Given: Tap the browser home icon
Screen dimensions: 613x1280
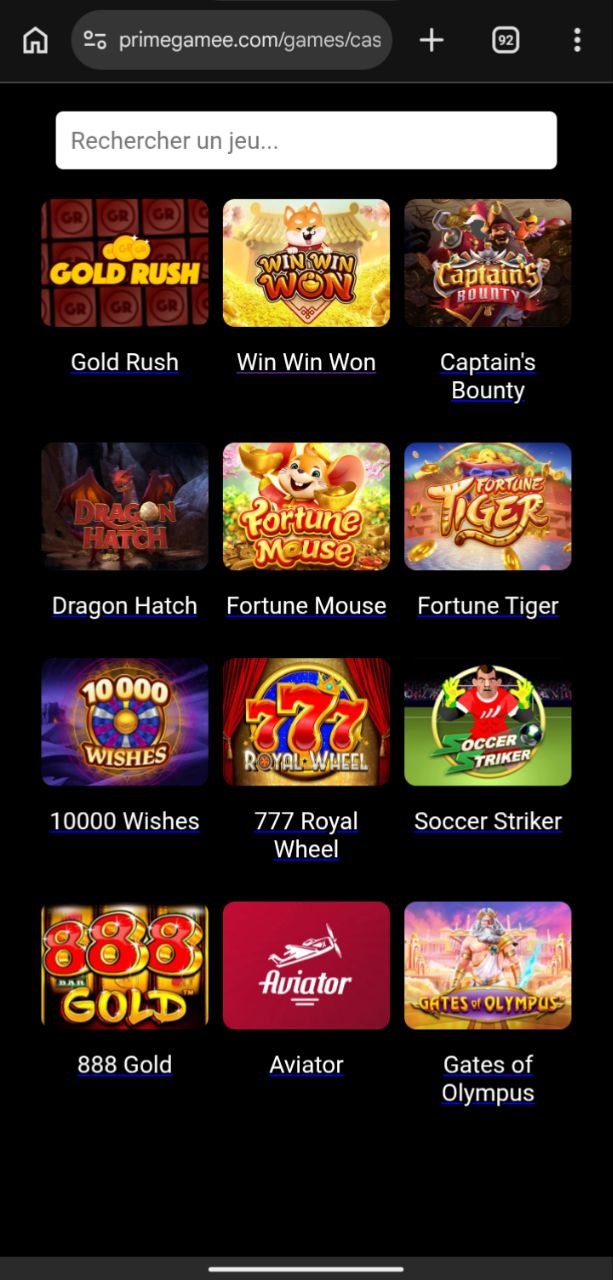Looking at the screenshot, I should pyautogui.click(x=35, y=40).
